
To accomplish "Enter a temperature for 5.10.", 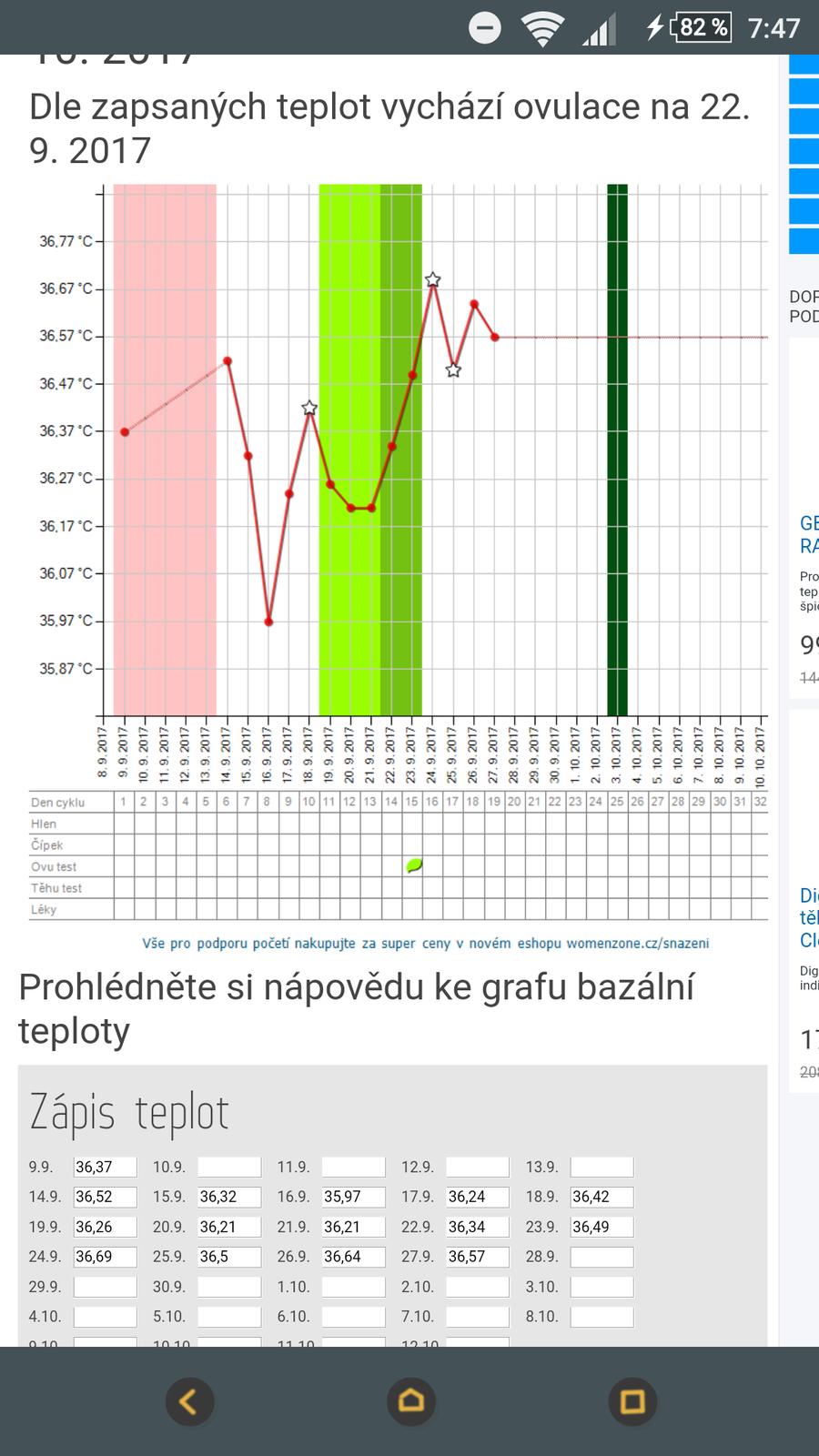I will tap(229, 1317).
